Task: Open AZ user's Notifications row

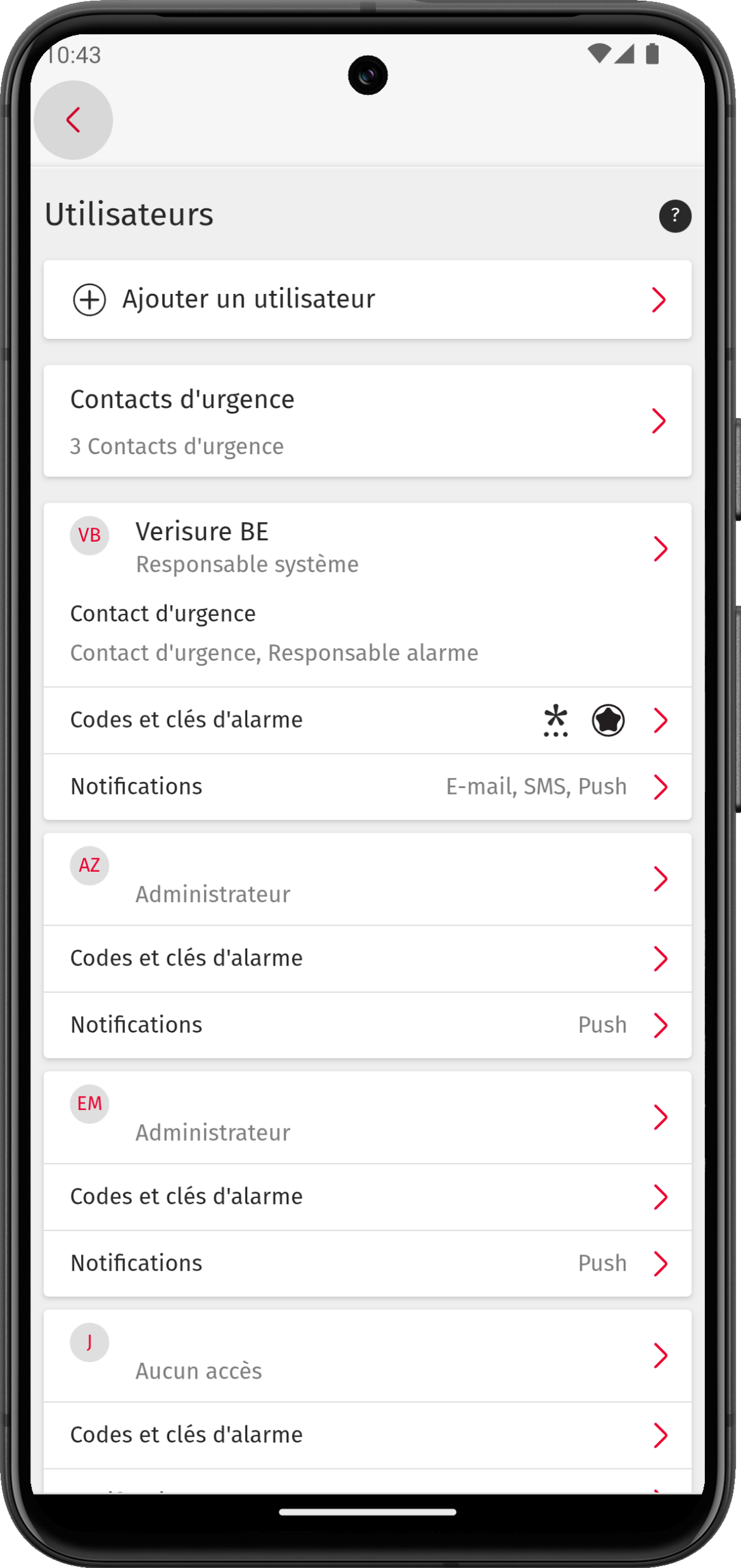Action: 367,1025
